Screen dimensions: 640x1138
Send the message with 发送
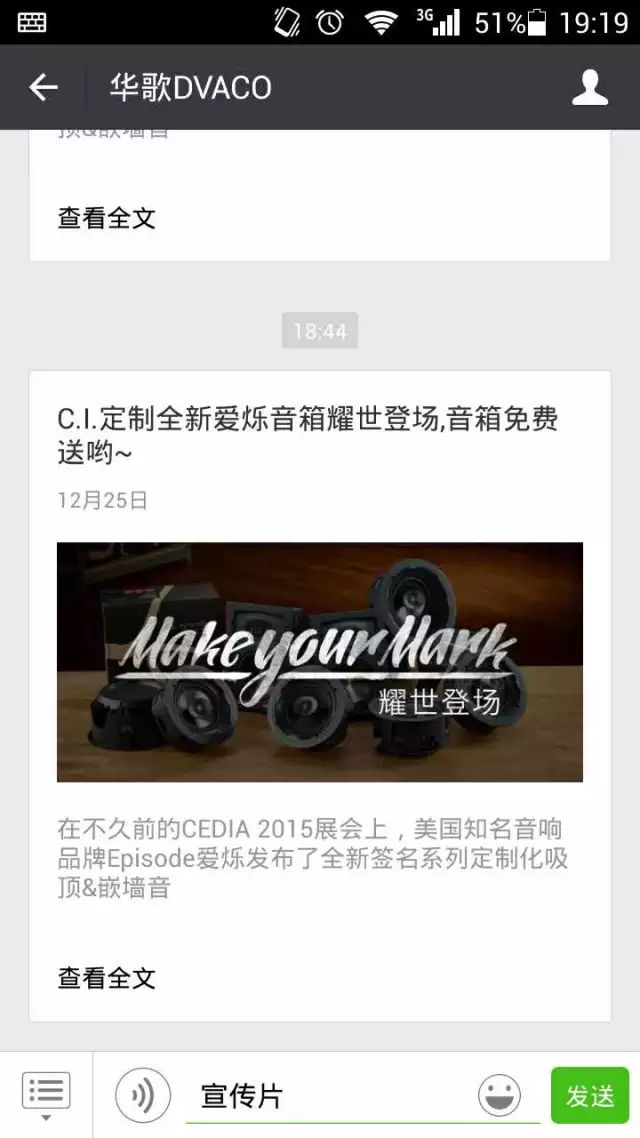590,1096
